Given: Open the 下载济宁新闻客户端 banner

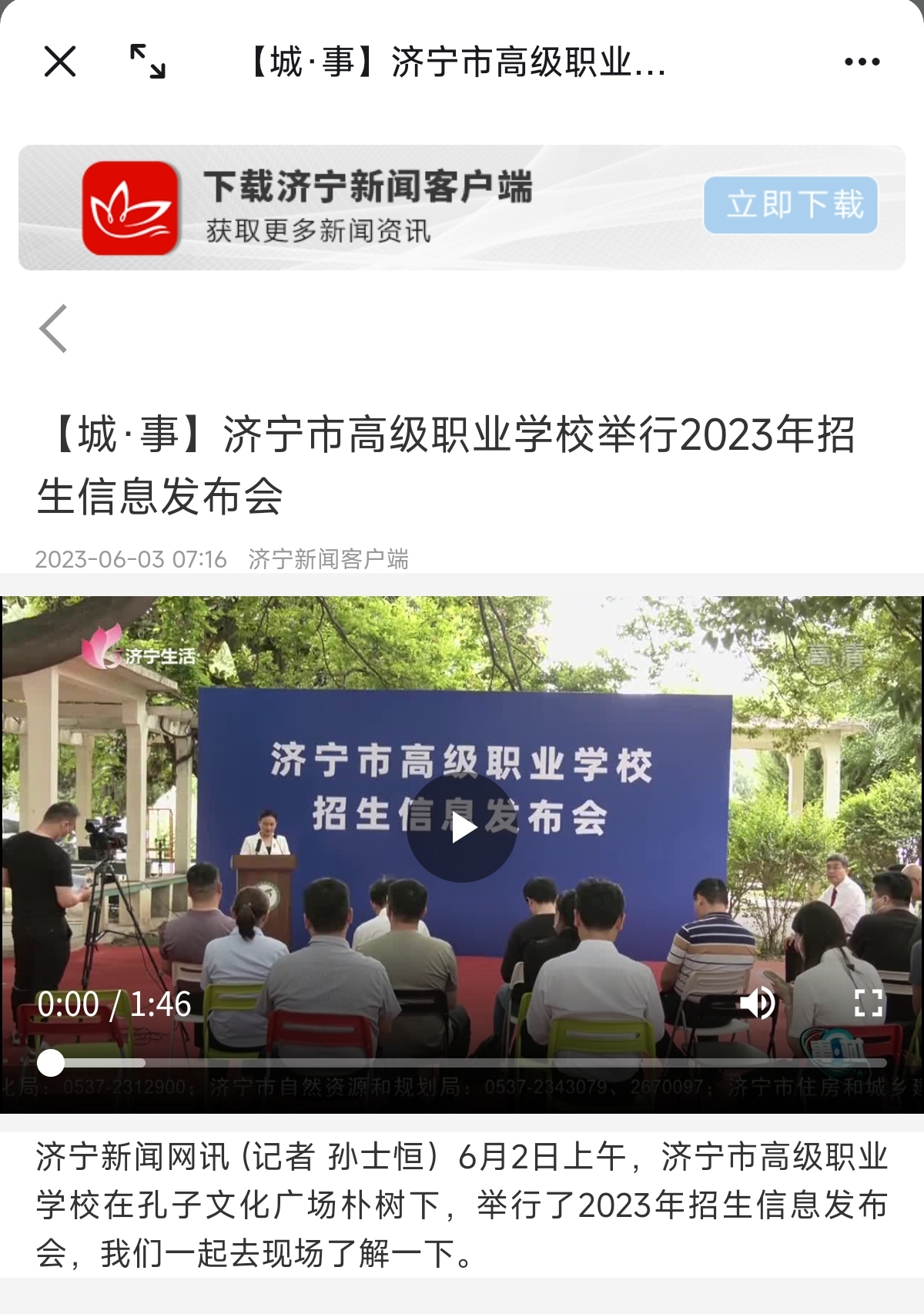Looking at the screenshot, I should (x=370, y=206).
